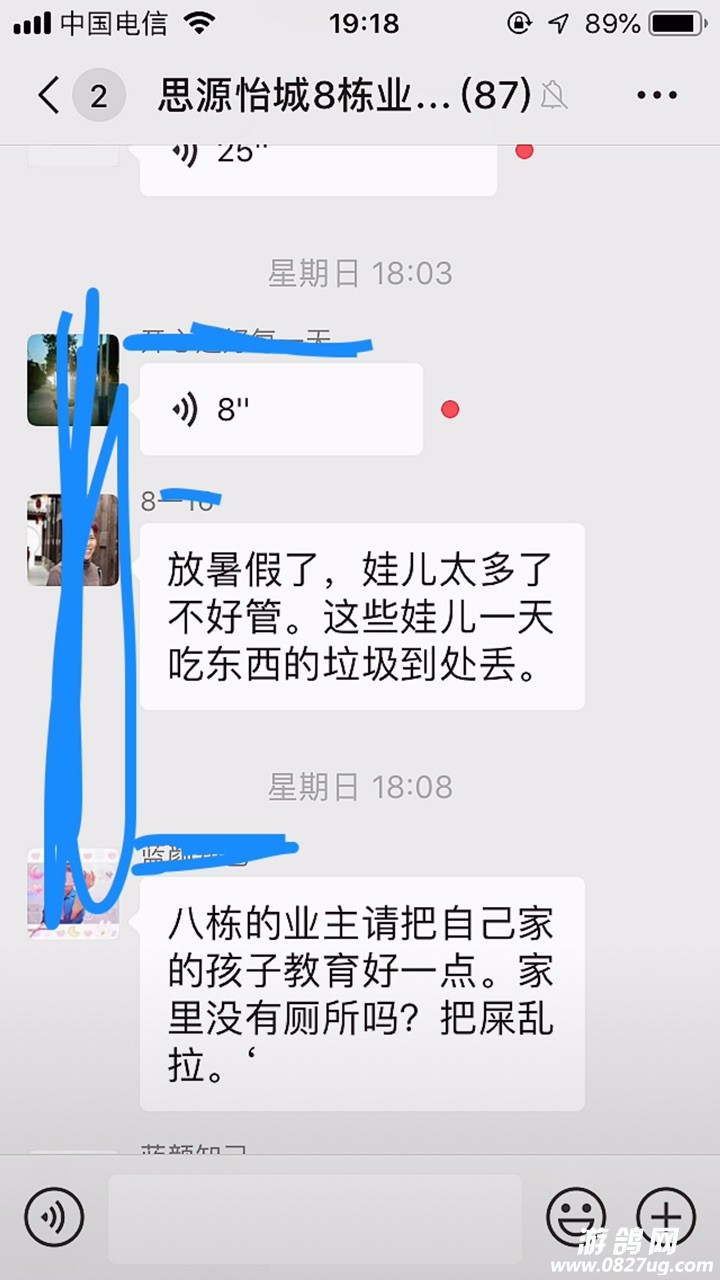Play the 25-second voice message
The image size is (720, 1280).
click(x=317, y=160)
